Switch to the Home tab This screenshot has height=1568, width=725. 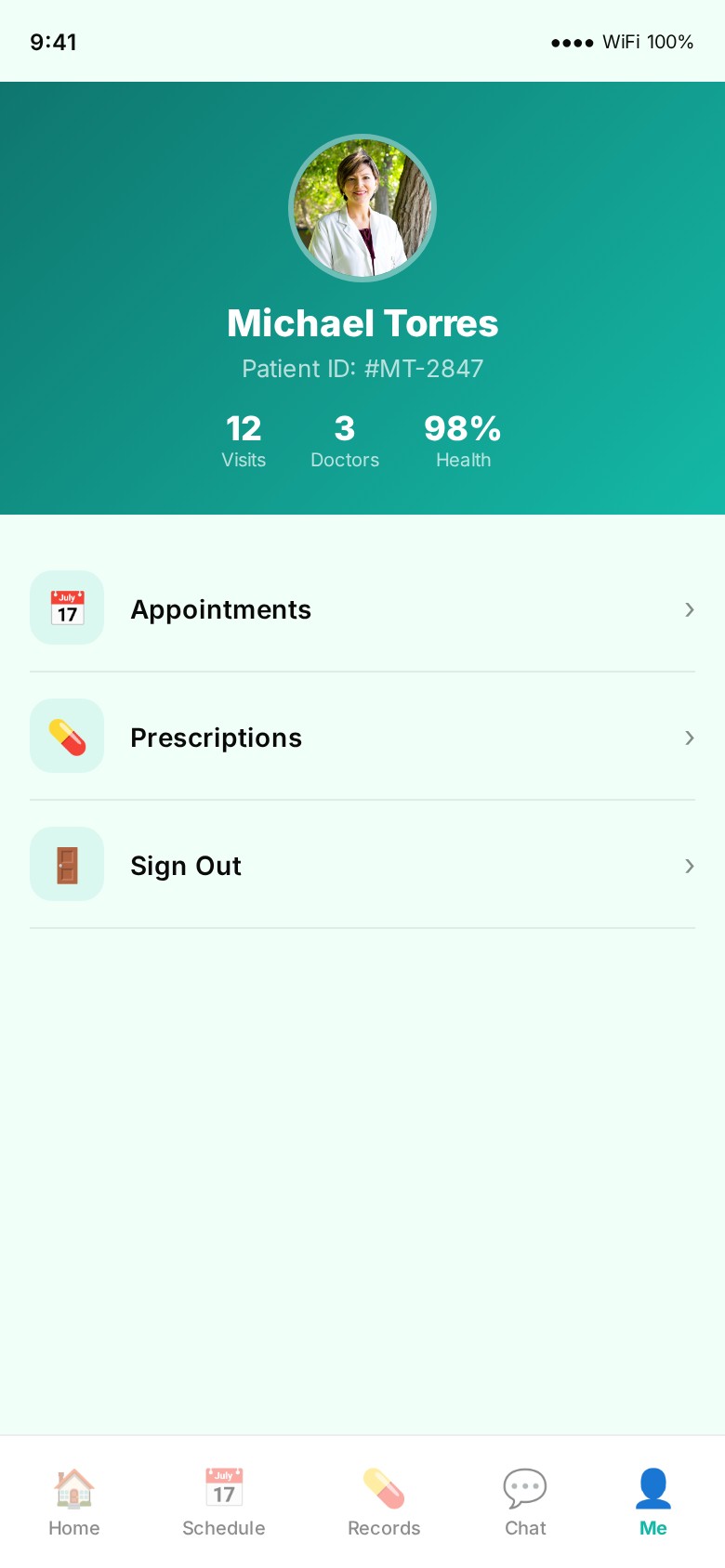[x=73, y=1502]
